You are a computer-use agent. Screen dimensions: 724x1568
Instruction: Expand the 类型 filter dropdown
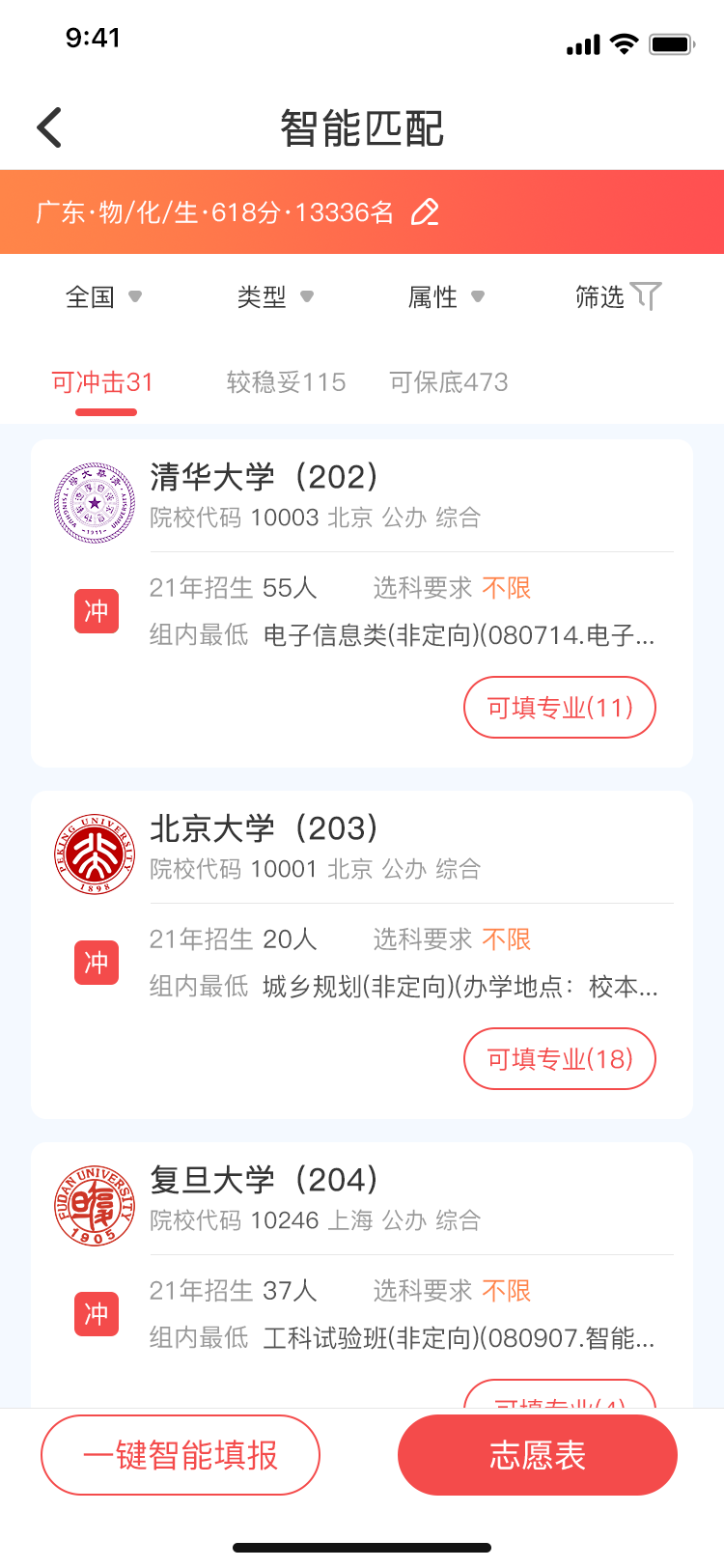point(275,296)
